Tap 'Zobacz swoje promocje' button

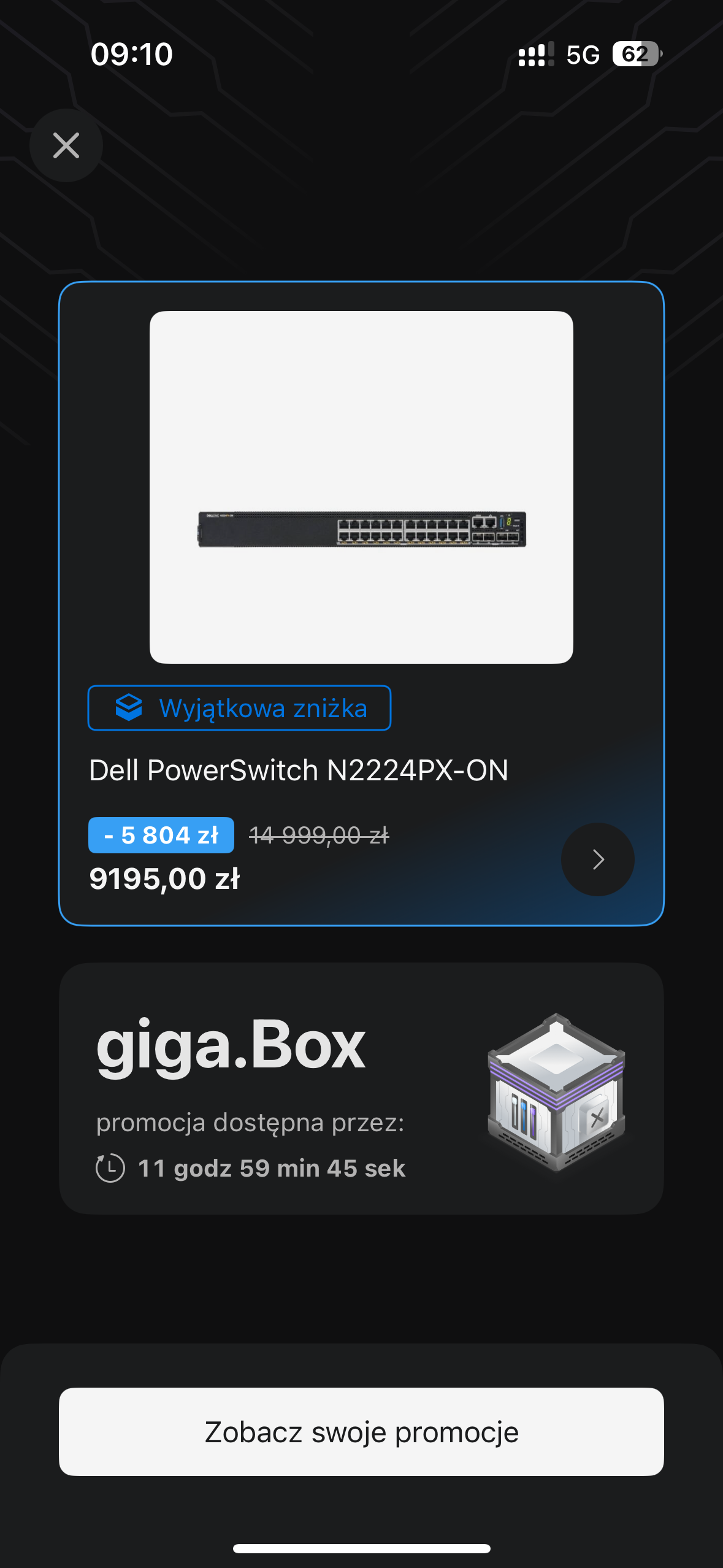pos(361,1432)
